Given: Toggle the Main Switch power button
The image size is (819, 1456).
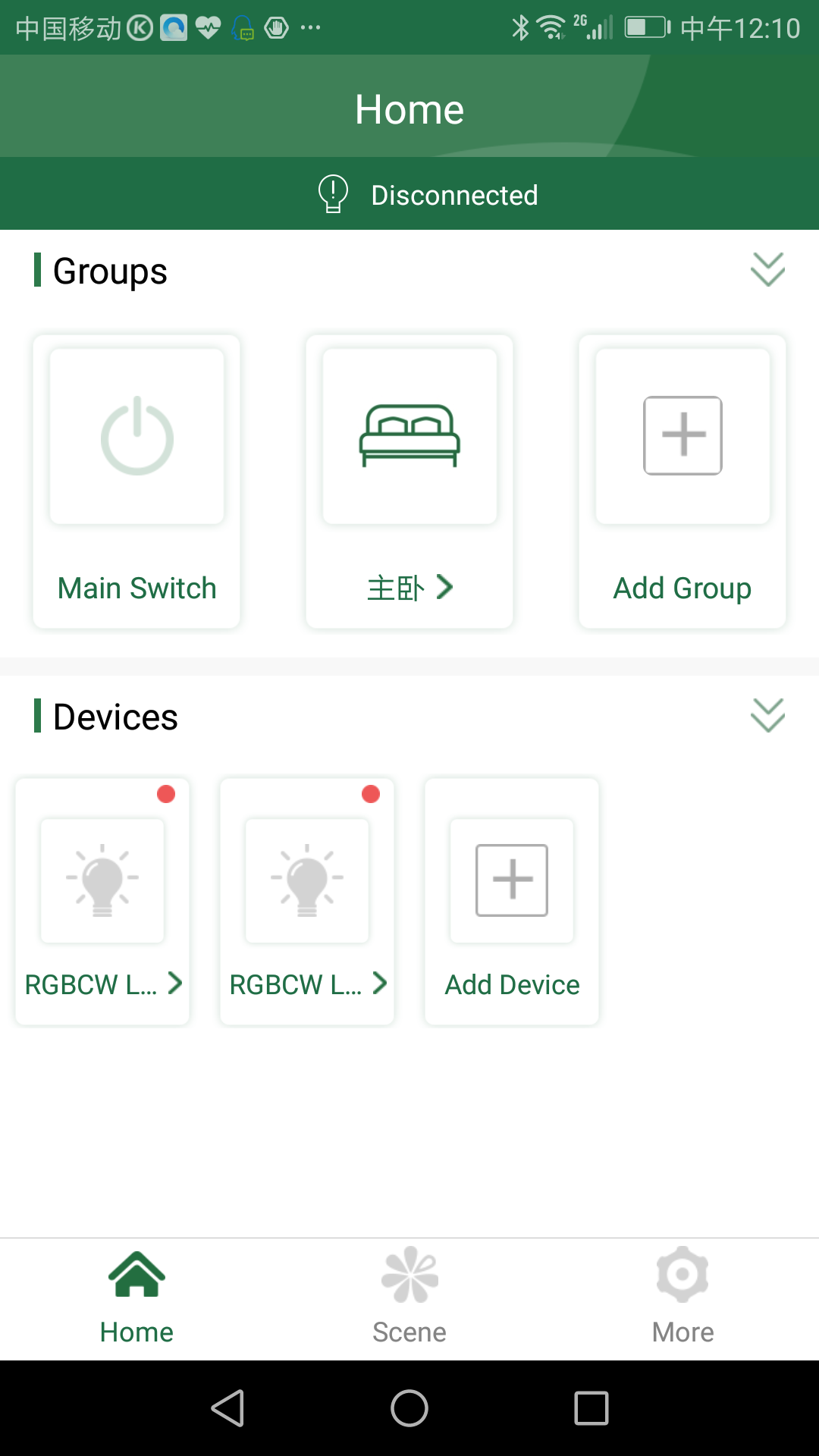Looking at the screenshot, I should [x=136, y=436].
